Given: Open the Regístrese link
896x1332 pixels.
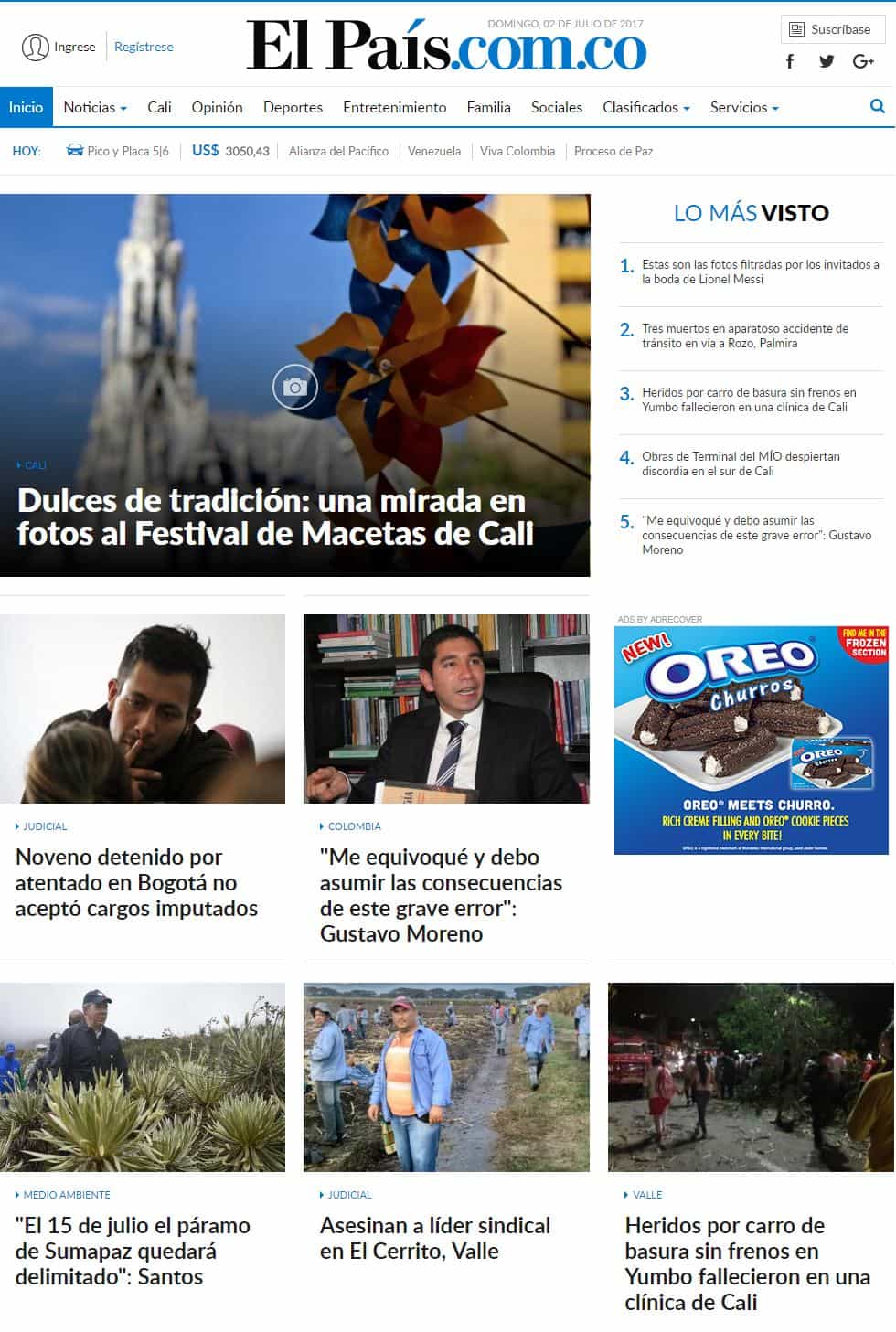Looking at the screenshot, I should pyautogui.click(x=144, y=47).
